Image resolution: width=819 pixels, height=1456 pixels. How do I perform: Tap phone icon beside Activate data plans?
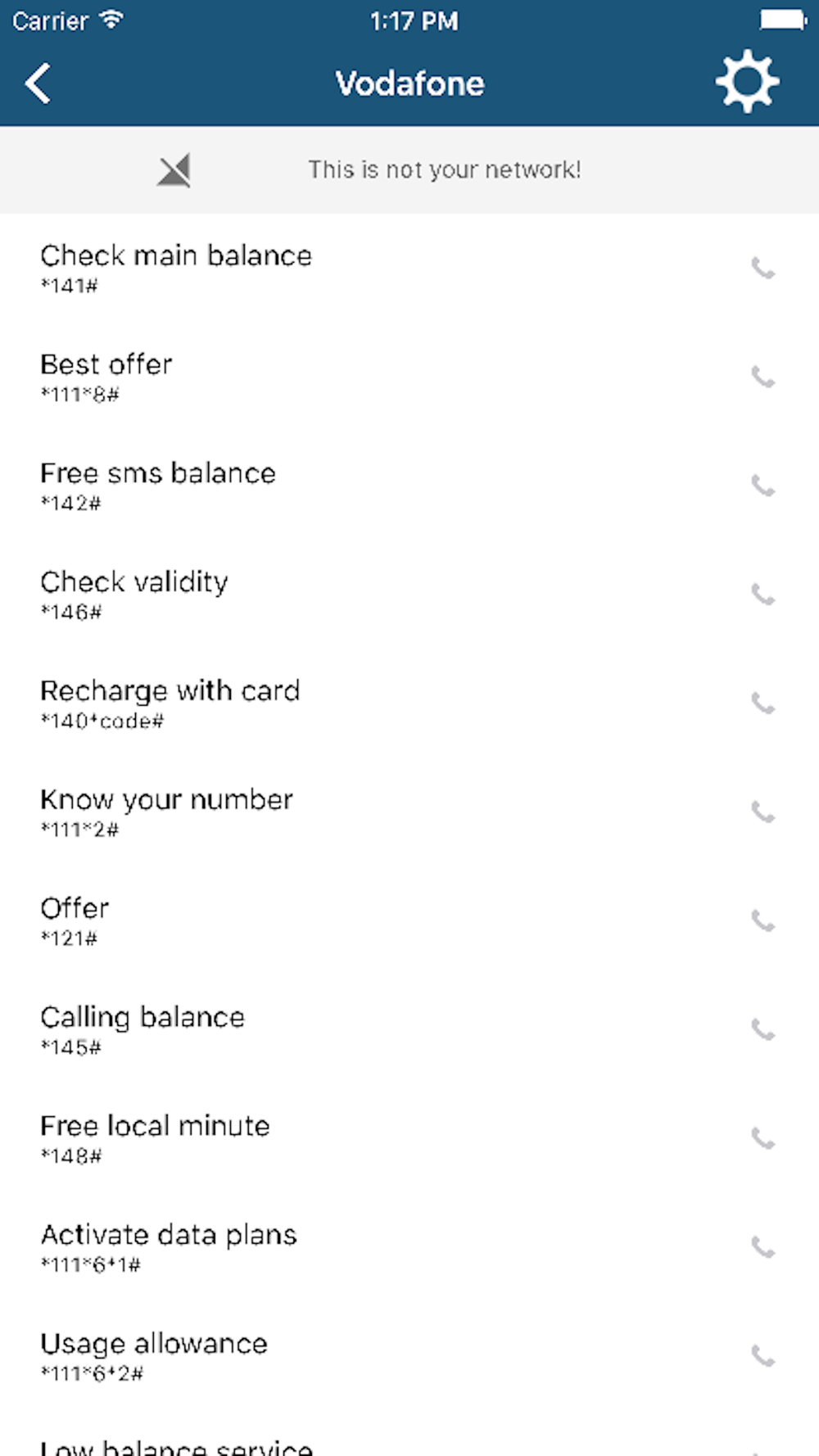[x=762, y=1248]
